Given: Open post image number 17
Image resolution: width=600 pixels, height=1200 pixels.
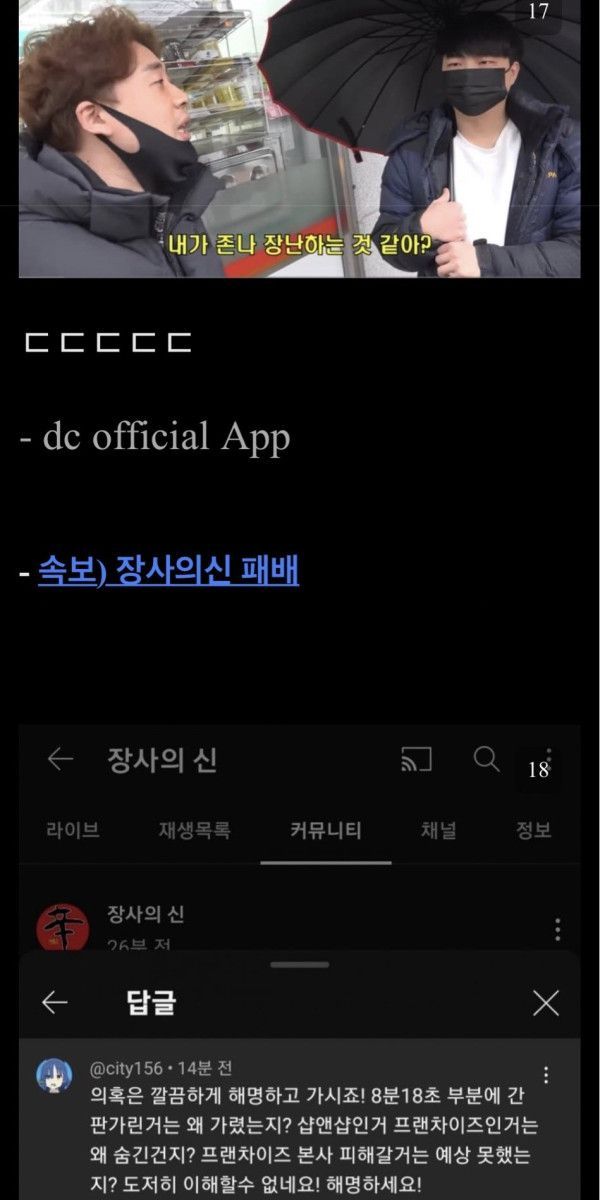Looking at the screenshot, I should [x=299, y=140].
